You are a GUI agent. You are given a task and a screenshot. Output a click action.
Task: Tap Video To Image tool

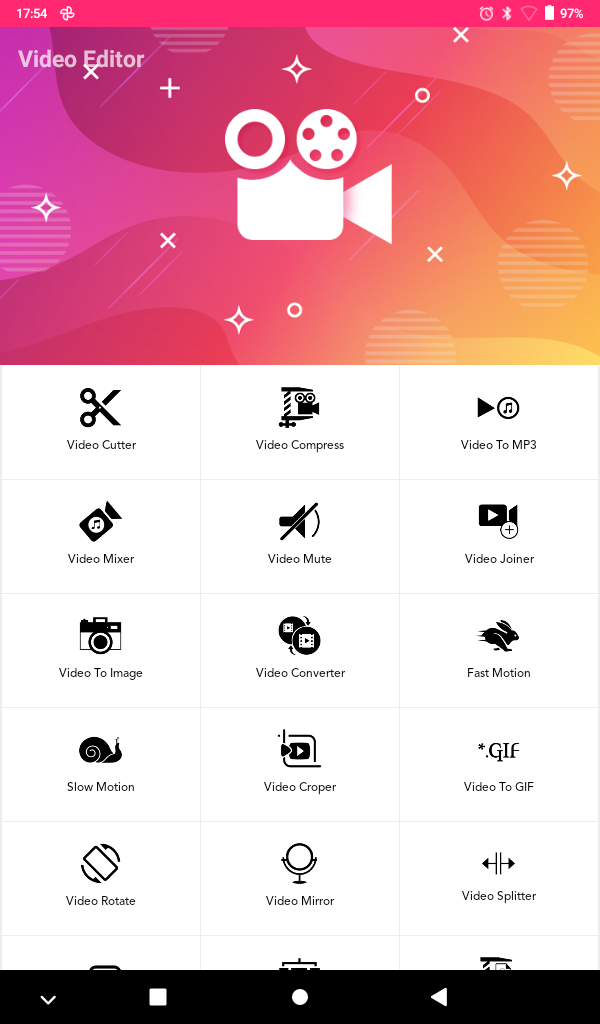[101, 650]
